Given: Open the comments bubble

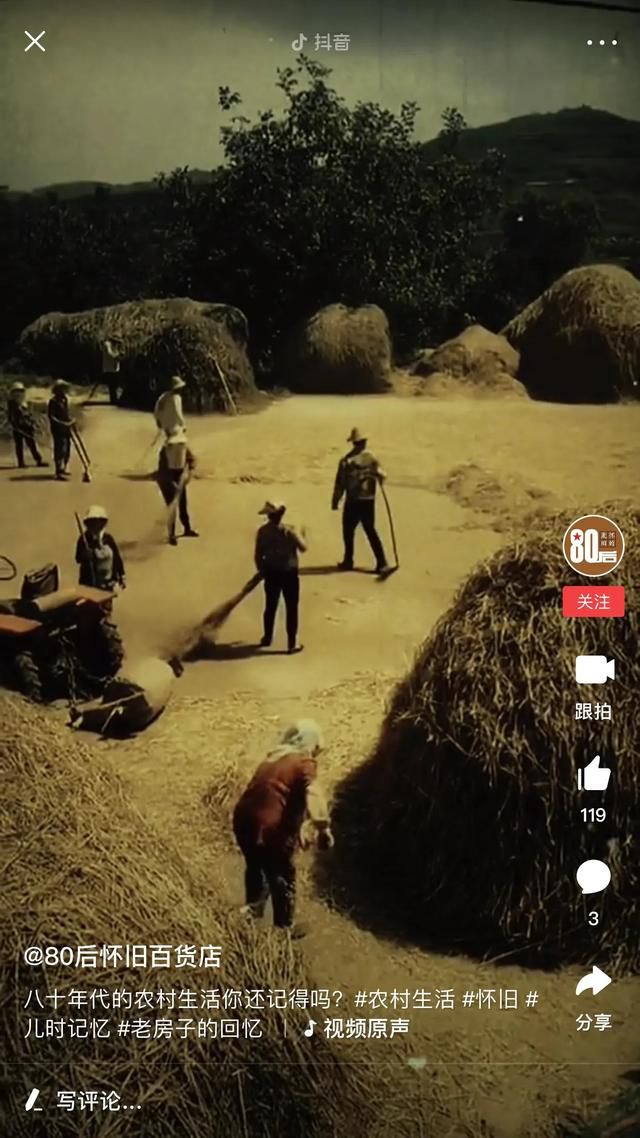Looking at the screenshot, I should pos(594,877).
